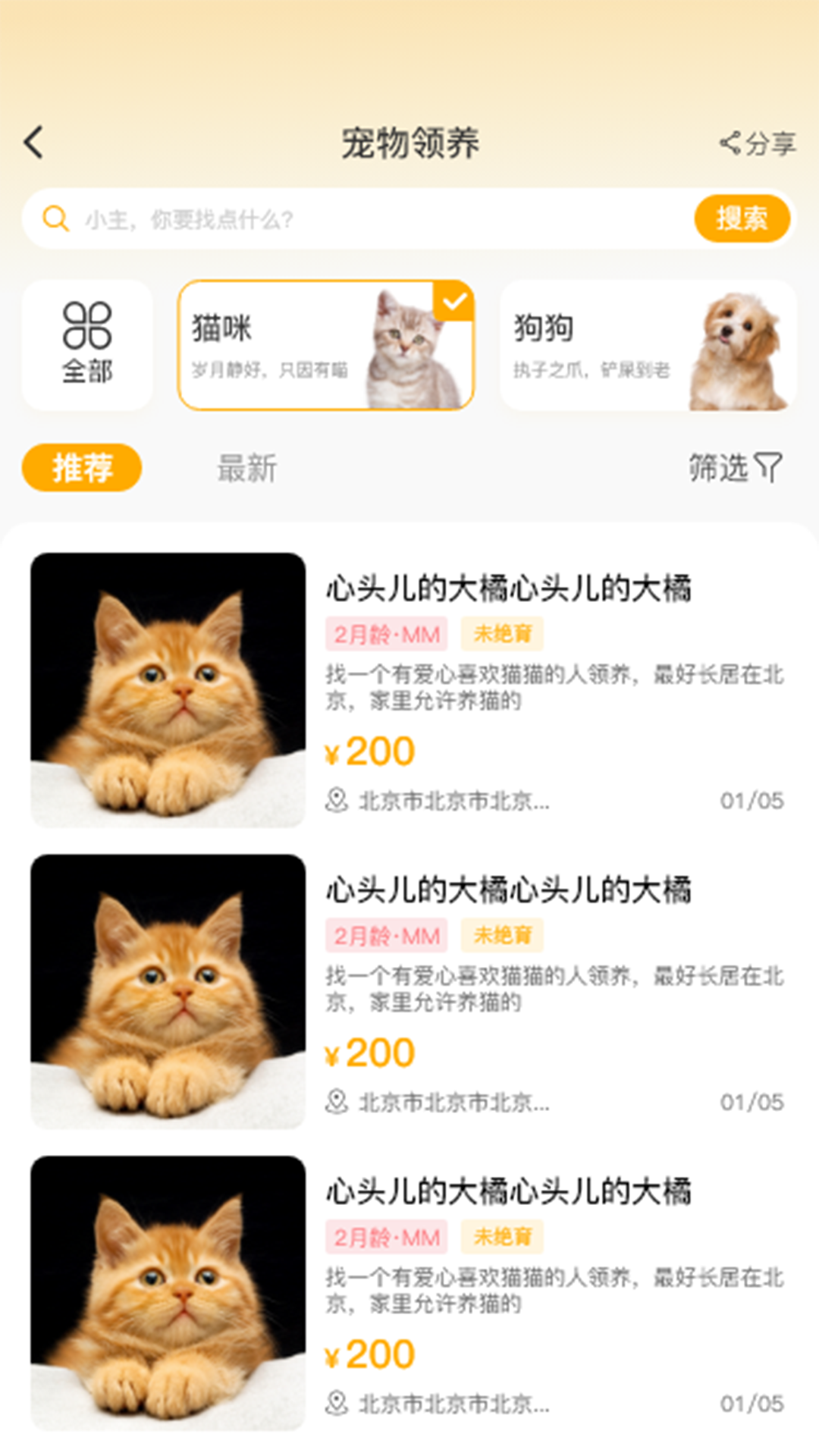
Task: Click the magnifying glass search icon
Action: tap(53, 219)
